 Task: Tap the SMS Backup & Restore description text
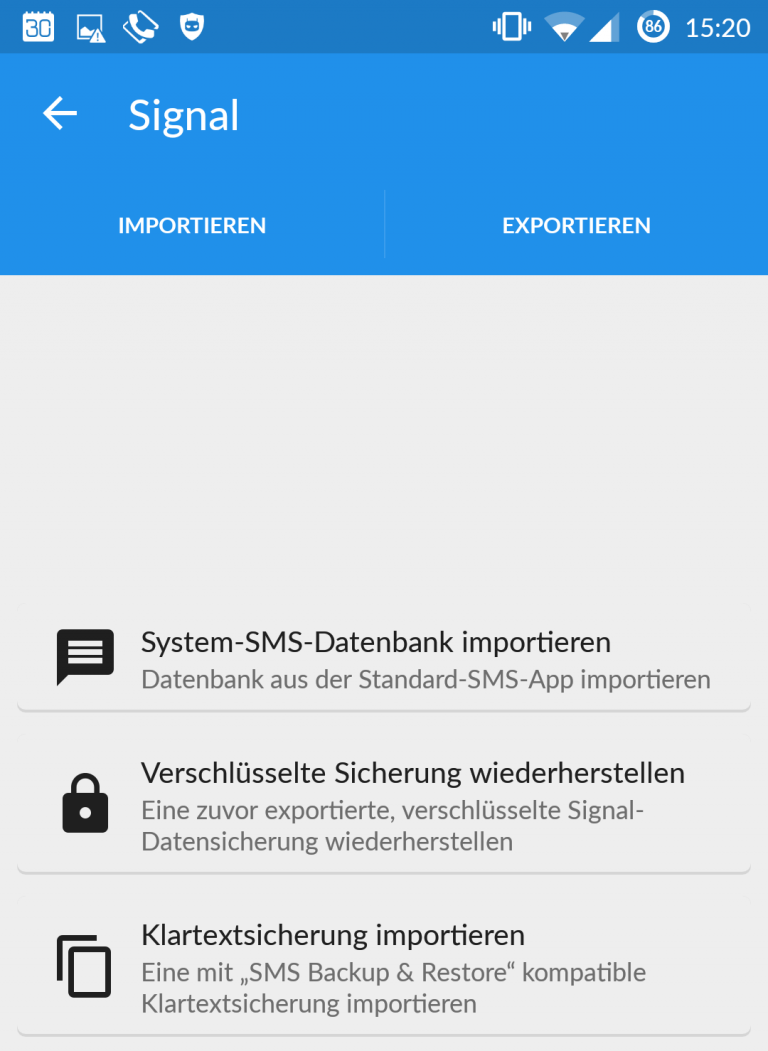[394, 972]
